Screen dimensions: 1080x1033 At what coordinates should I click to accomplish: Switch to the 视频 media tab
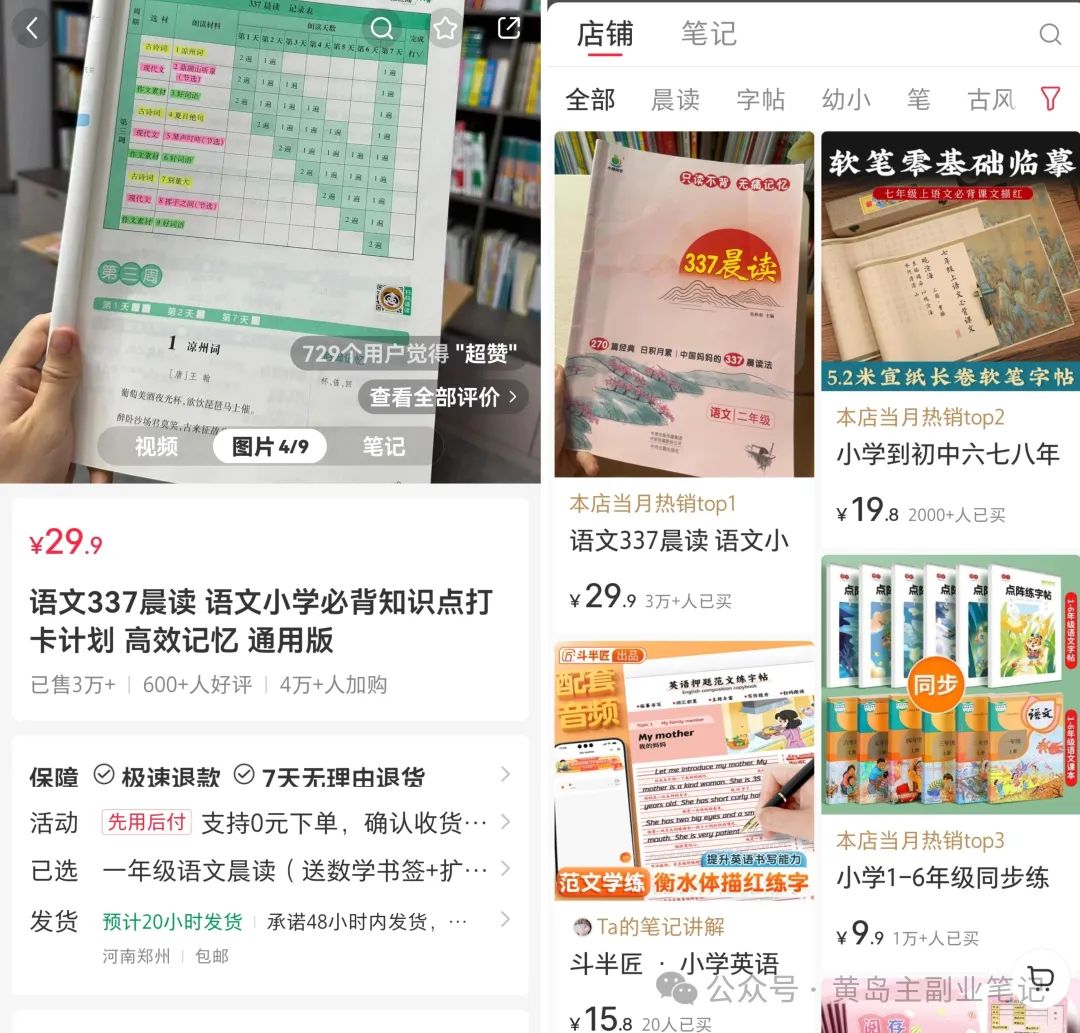[156, 447]
